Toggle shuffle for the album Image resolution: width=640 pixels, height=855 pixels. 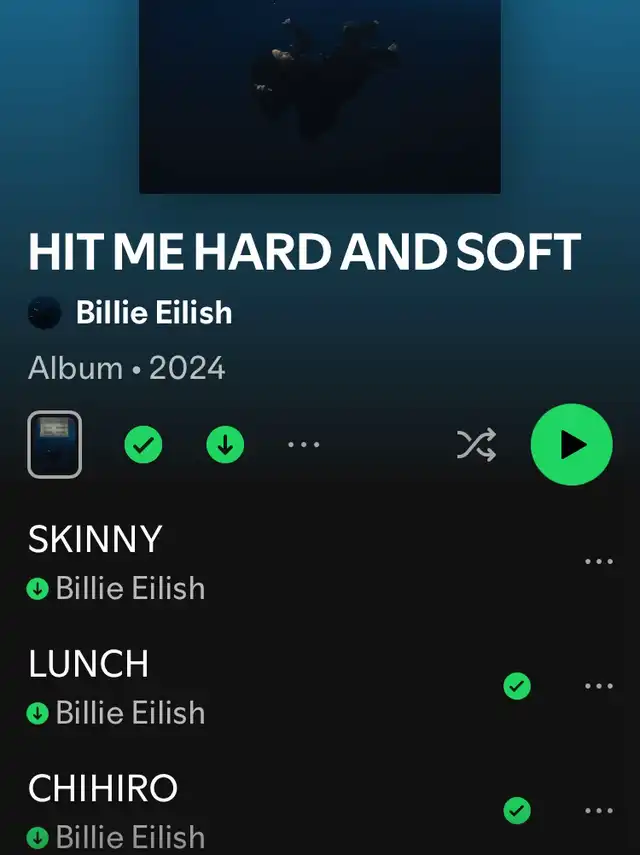click(x=477, y=445)
